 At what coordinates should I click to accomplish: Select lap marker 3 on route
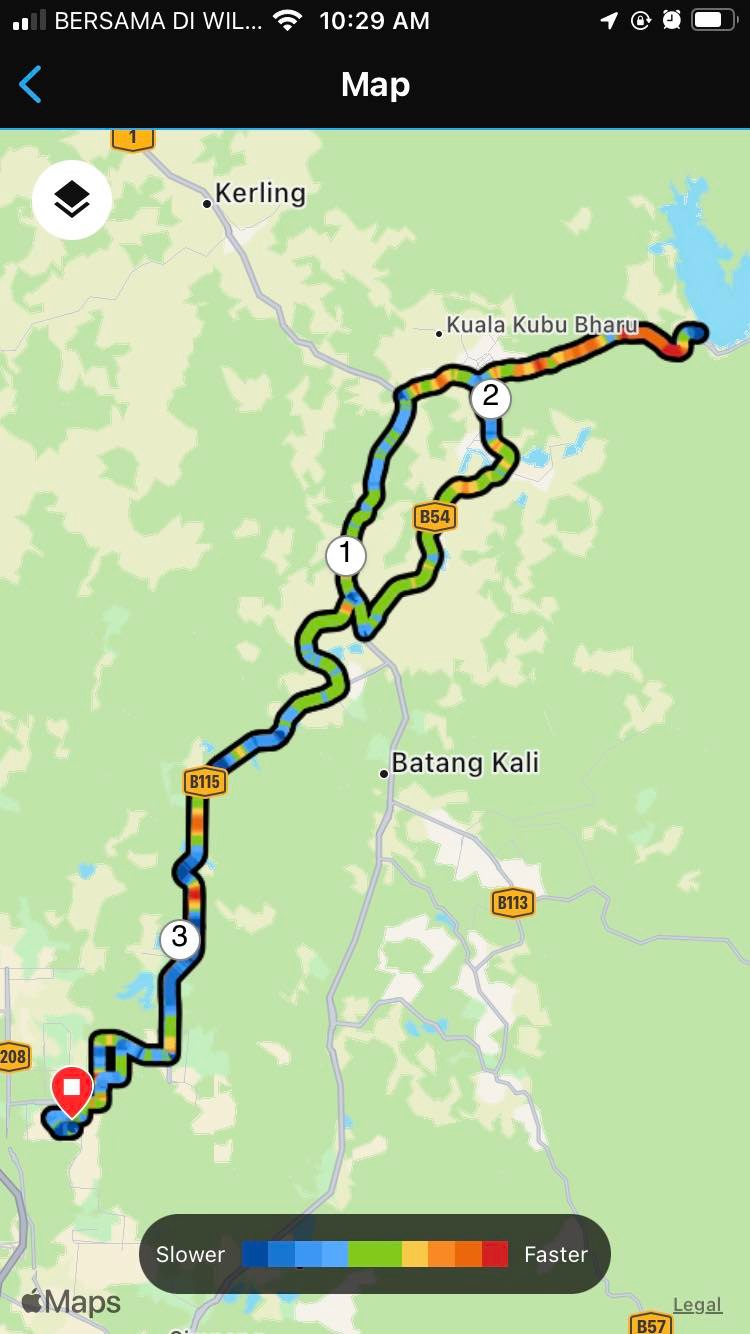click(x=180, y=938)
